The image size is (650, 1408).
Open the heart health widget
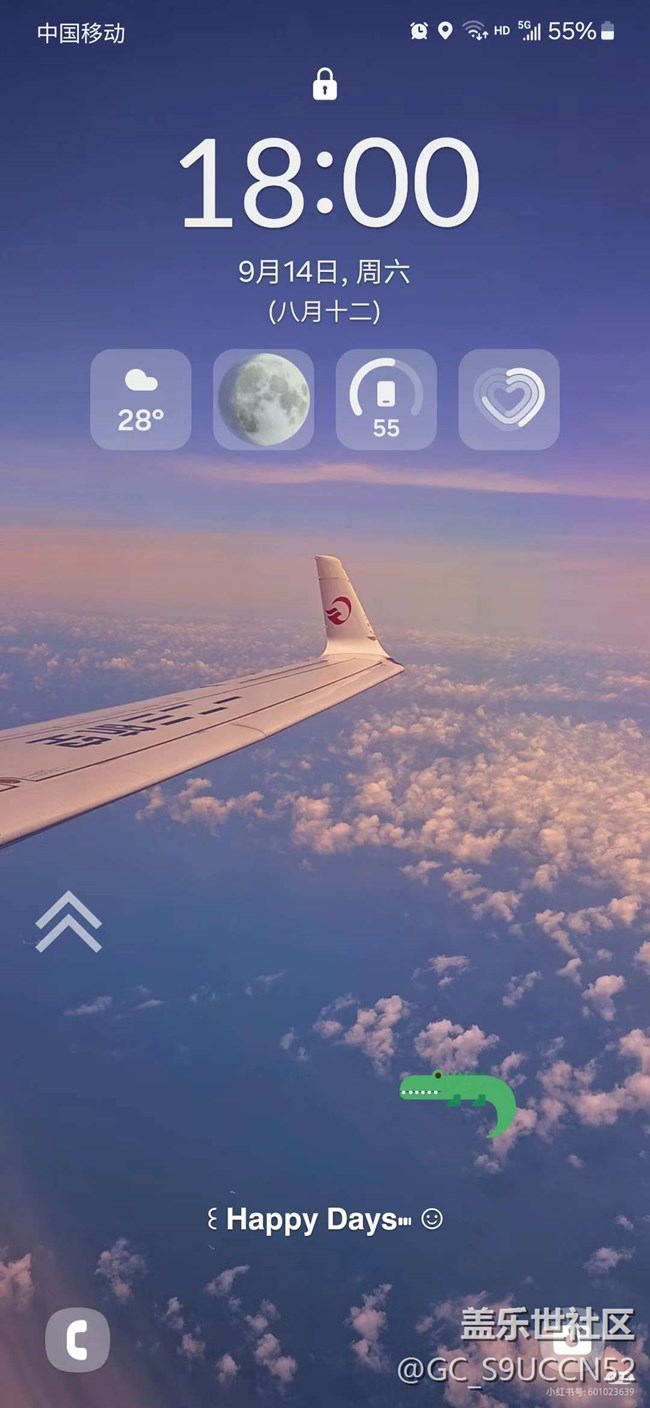(508, 399)
